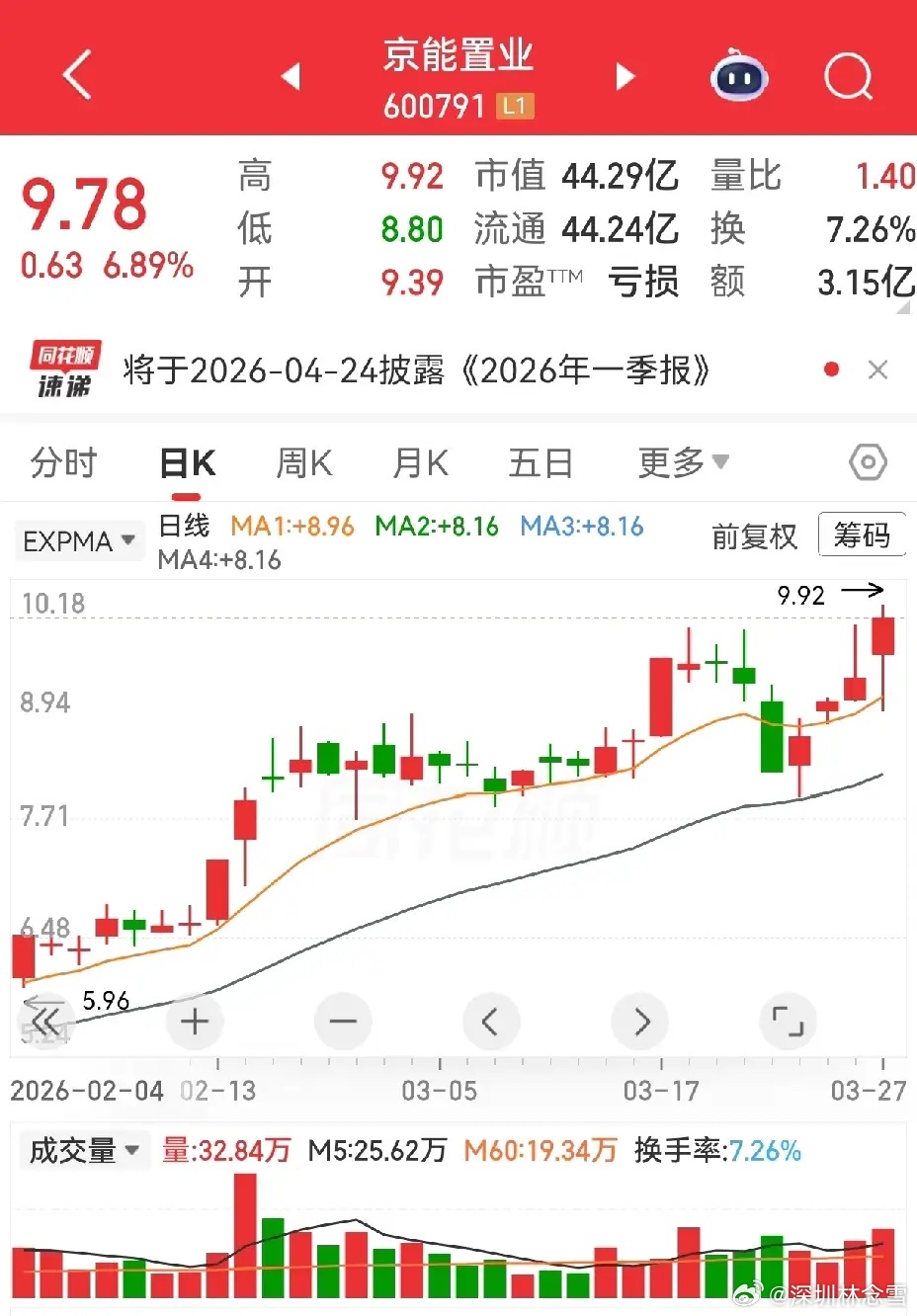The width and height of the screenshot is (917, 1316).
Task: Open stock search
Action: pyautogui.click(x=848, y=76)
